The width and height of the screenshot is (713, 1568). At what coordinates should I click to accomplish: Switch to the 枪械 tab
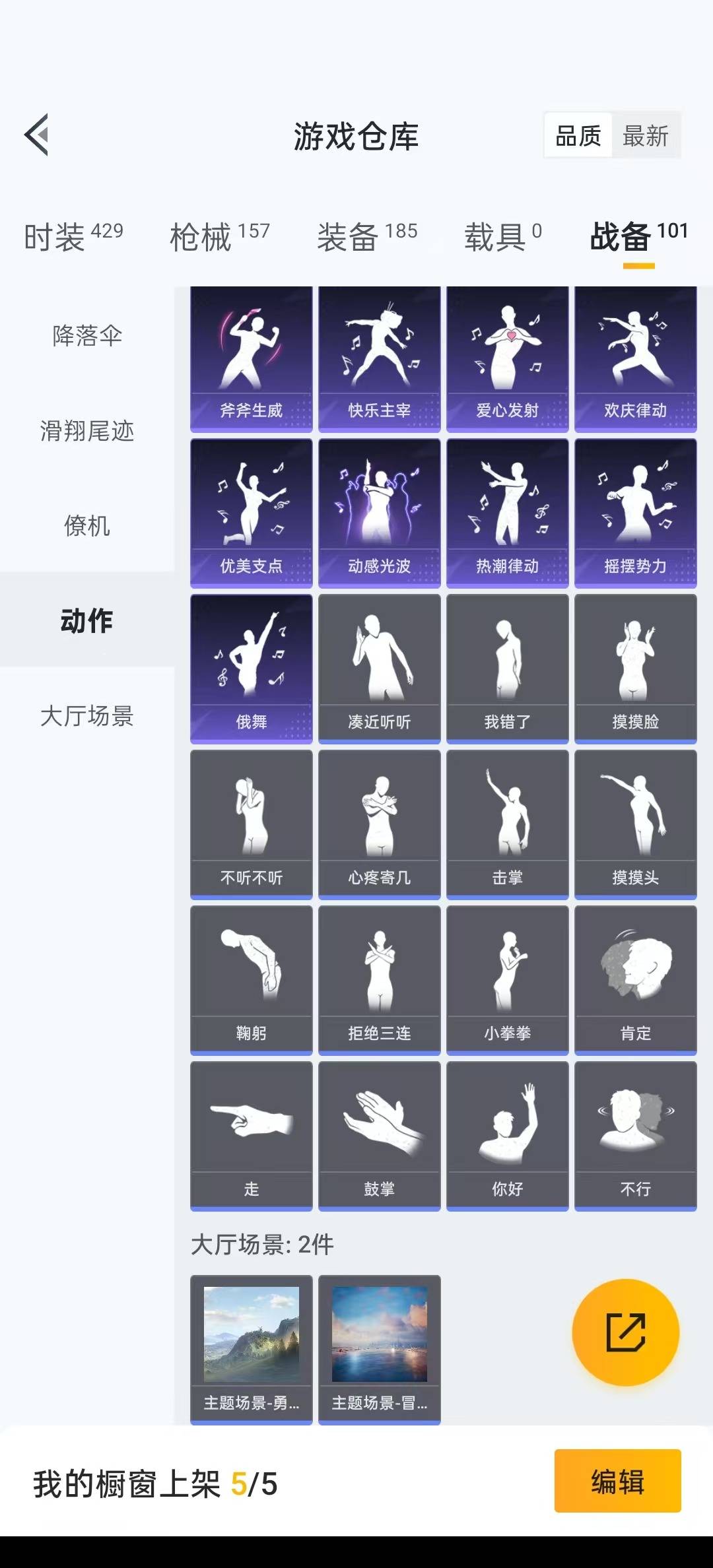[220, 236]
